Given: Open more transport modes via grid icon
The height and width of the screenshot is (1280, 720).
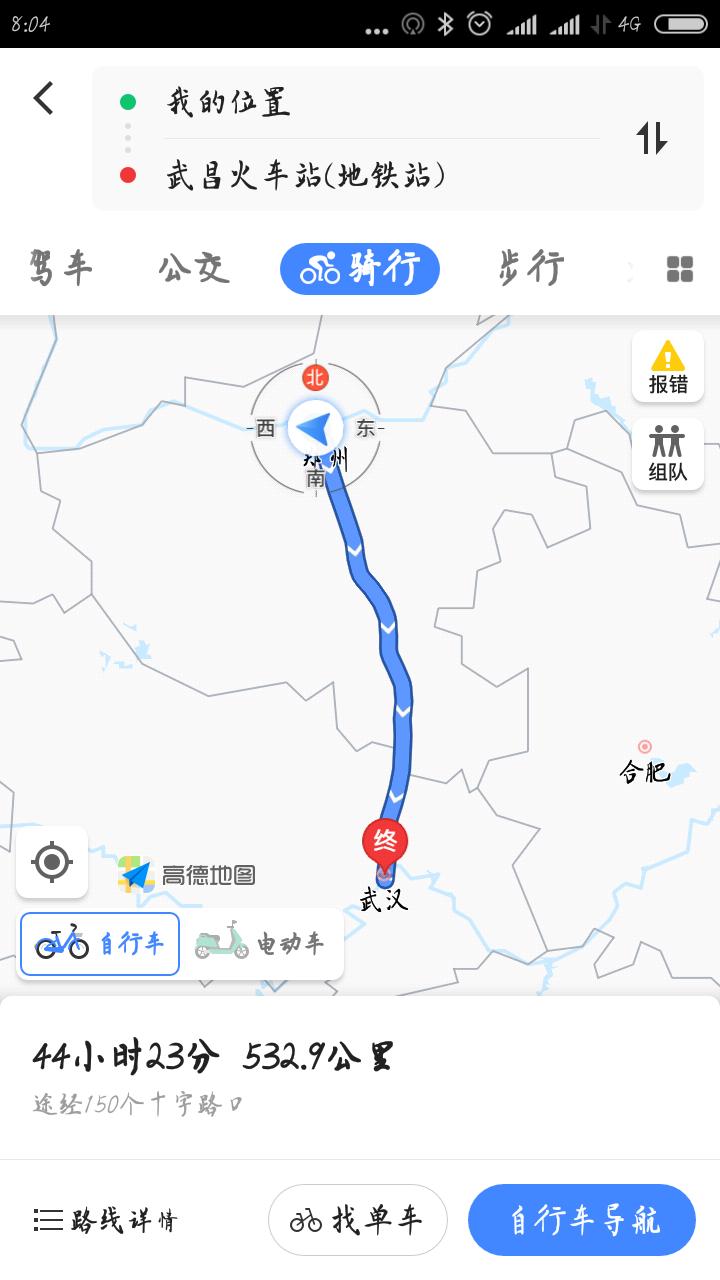Looking at the screenshot, I should click(x=678, y=268).
